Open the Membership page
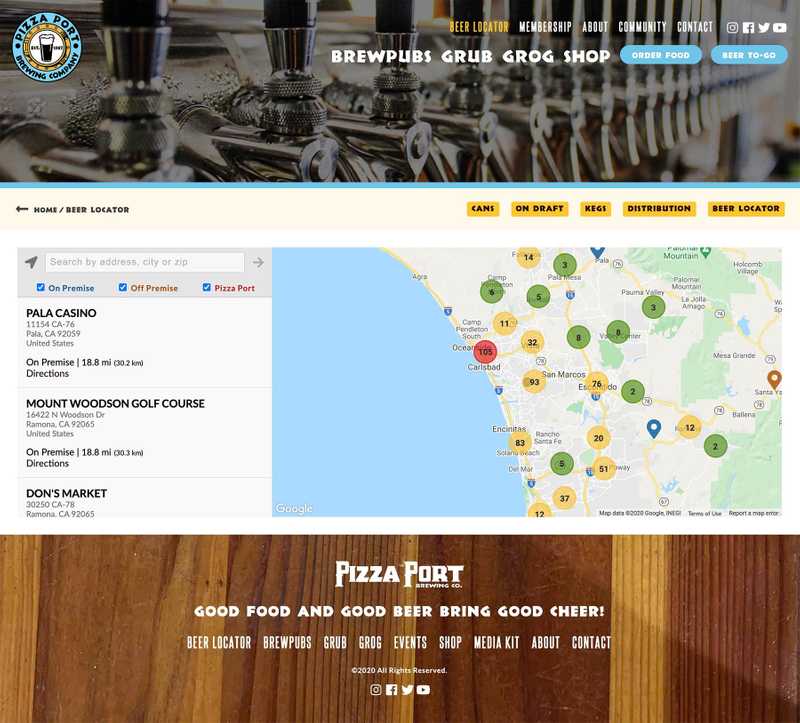 545,27
